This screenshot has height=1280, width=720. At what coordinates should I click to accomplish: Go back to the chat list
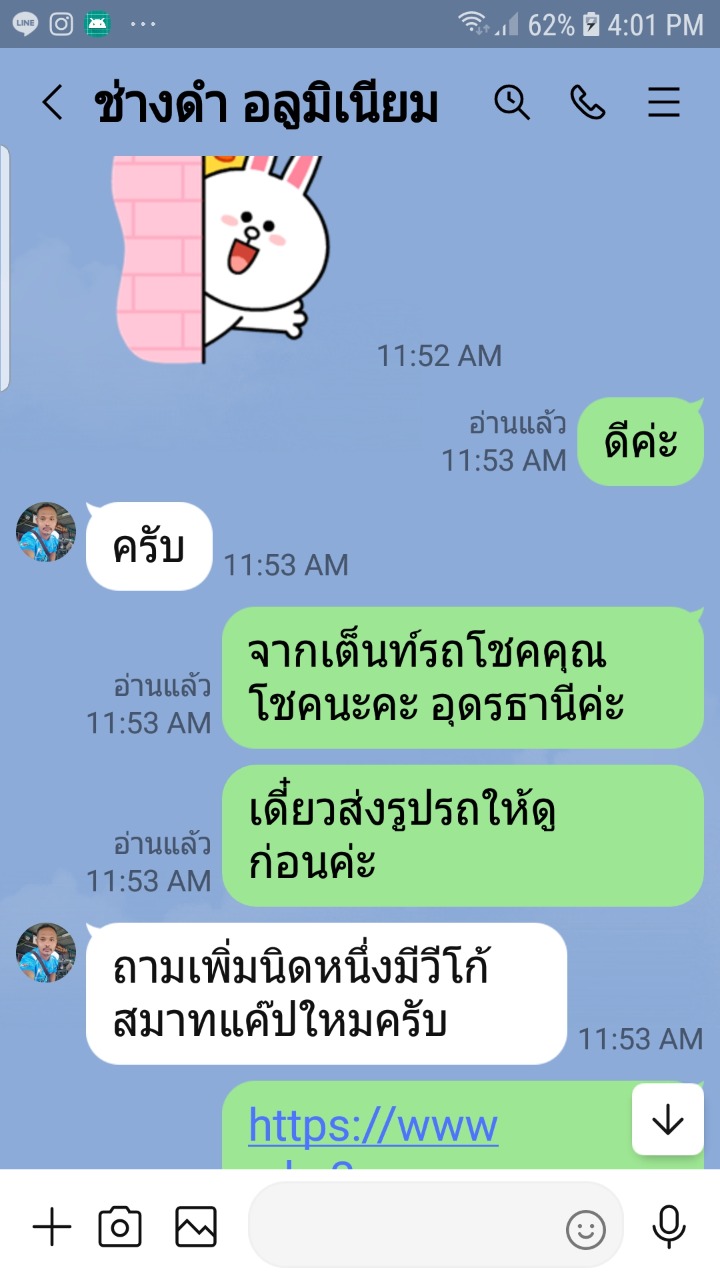point(52,103)
